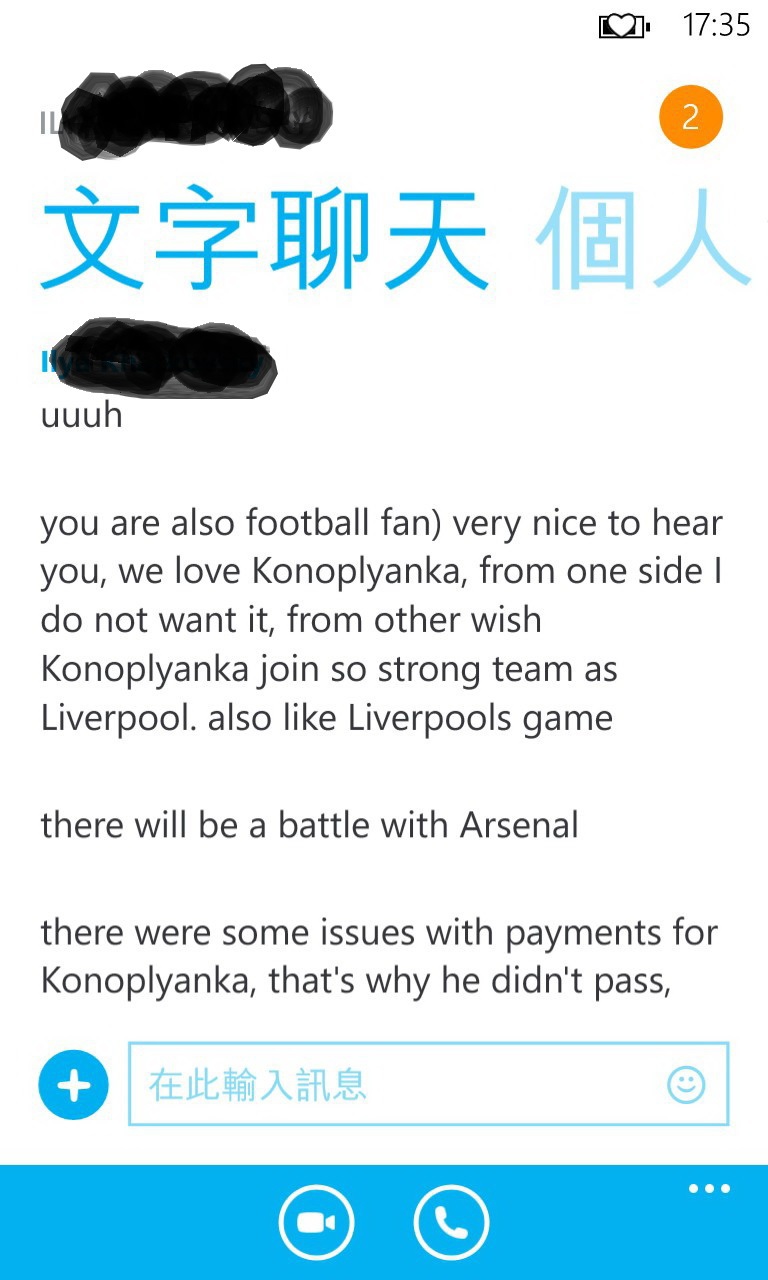Tap the message input field
768x1280 pixels.
click(428, 1084)
